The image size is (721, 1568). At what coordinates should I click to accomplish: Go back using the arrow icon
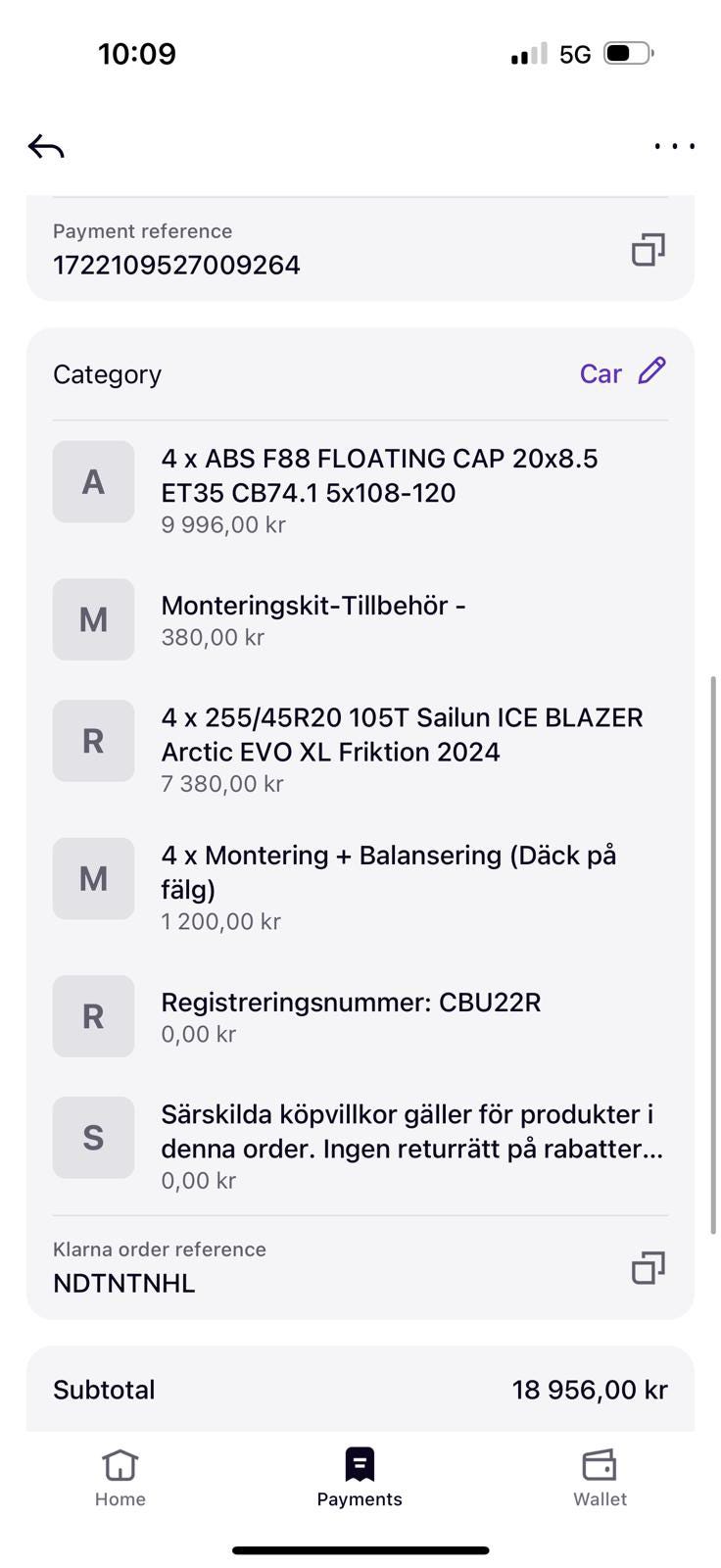click(46, 147)
